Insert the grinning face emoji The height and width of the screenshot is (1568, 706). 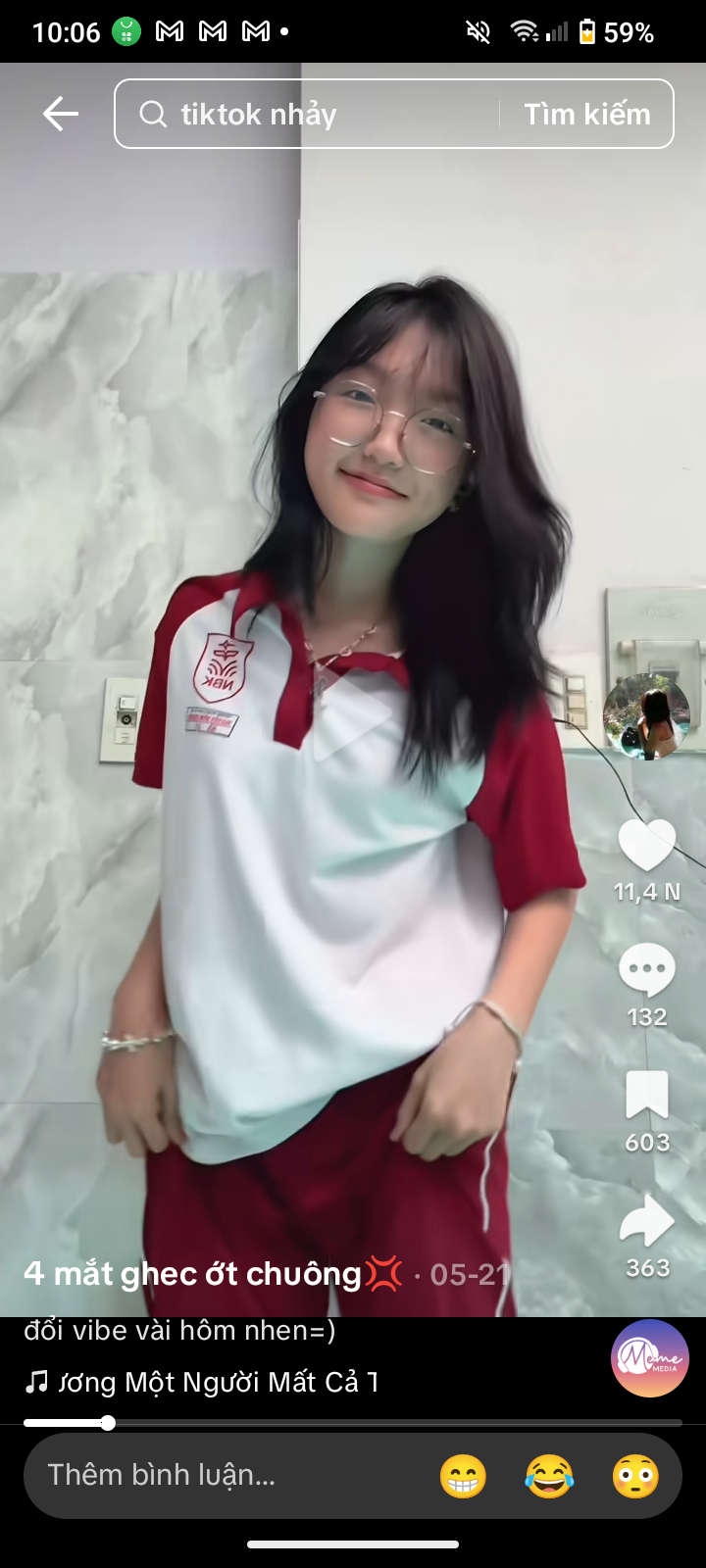click(463, 1476)
